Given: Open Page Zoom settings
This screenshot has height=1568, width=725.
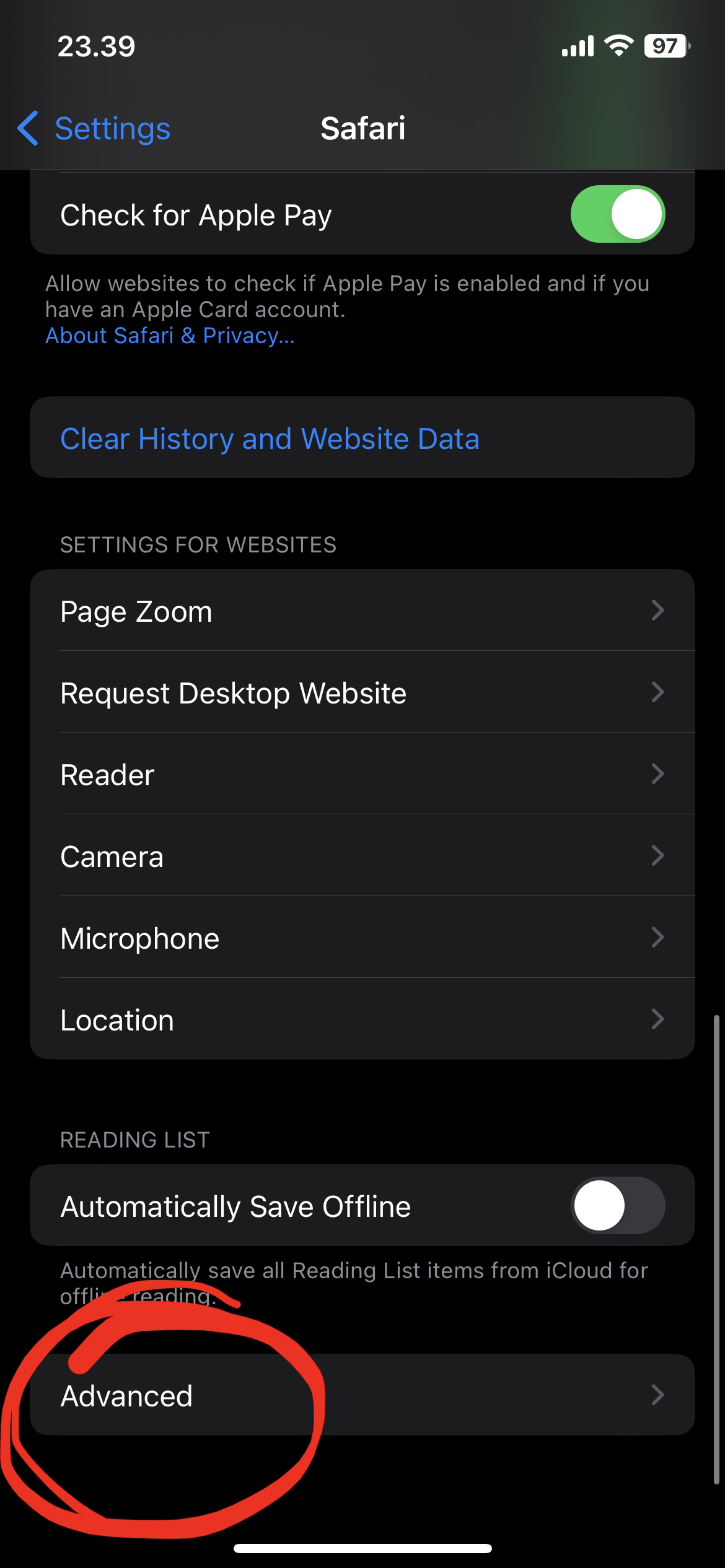Looking at the screenshot, I should point(362,611).
